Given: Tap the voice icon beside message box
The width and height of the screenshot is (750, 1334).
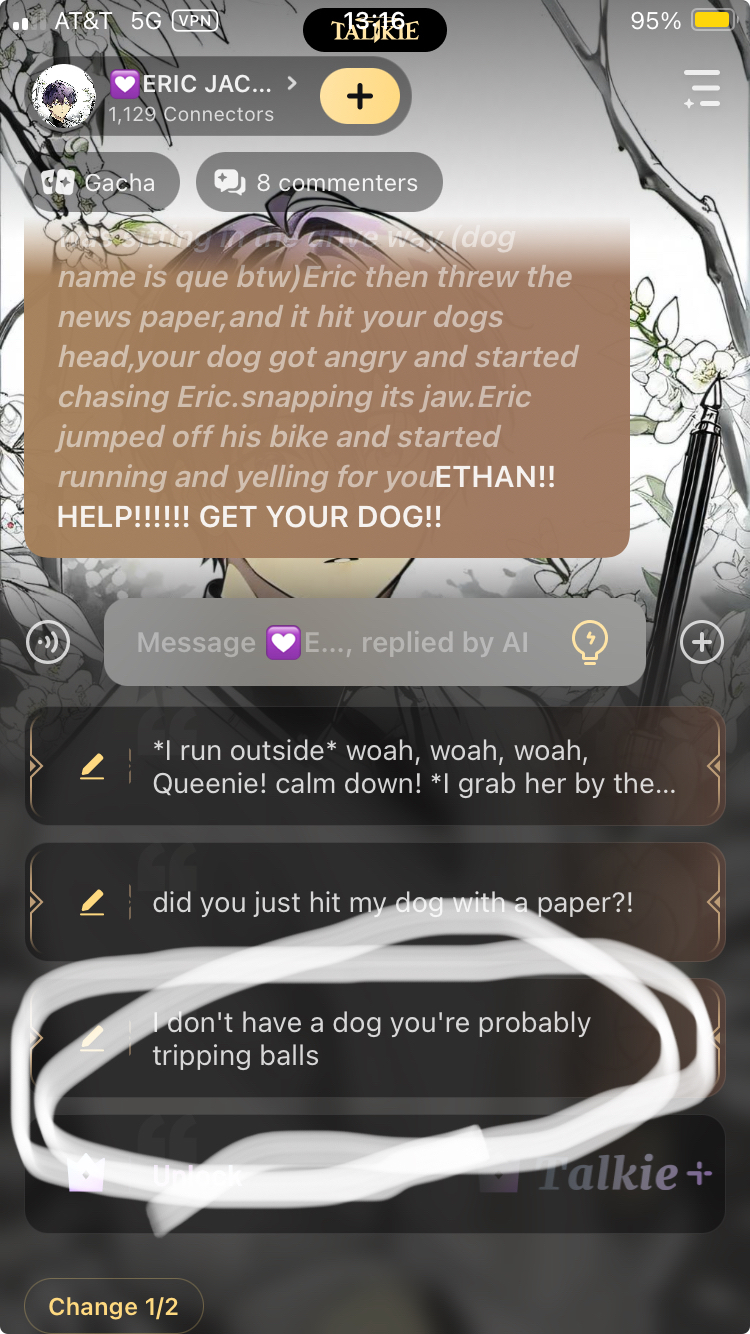Looking at the screenshot, I should tap(48, 643).
